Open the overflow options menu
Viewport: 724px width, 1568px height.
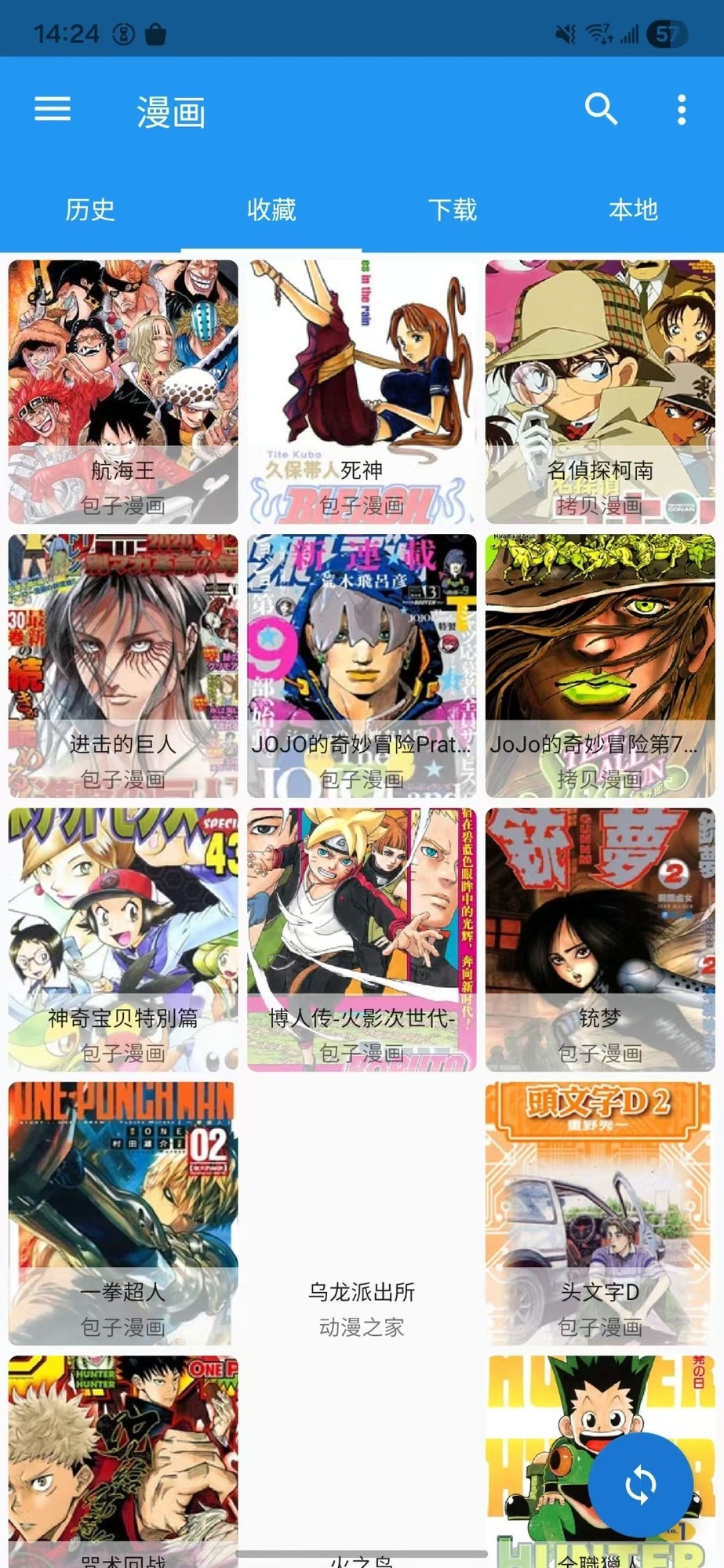682,109
